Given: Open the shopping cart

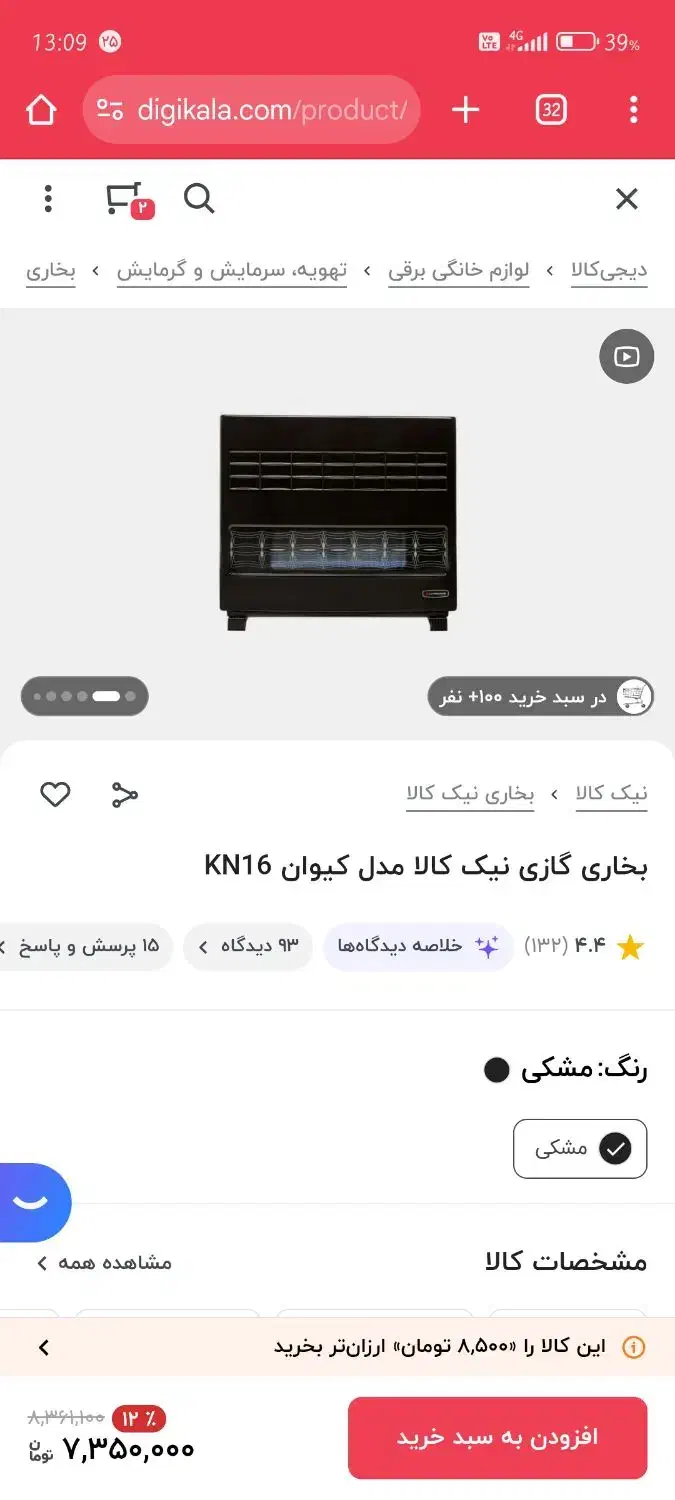Looking at the screenshot, I should (x=126, y=199).
